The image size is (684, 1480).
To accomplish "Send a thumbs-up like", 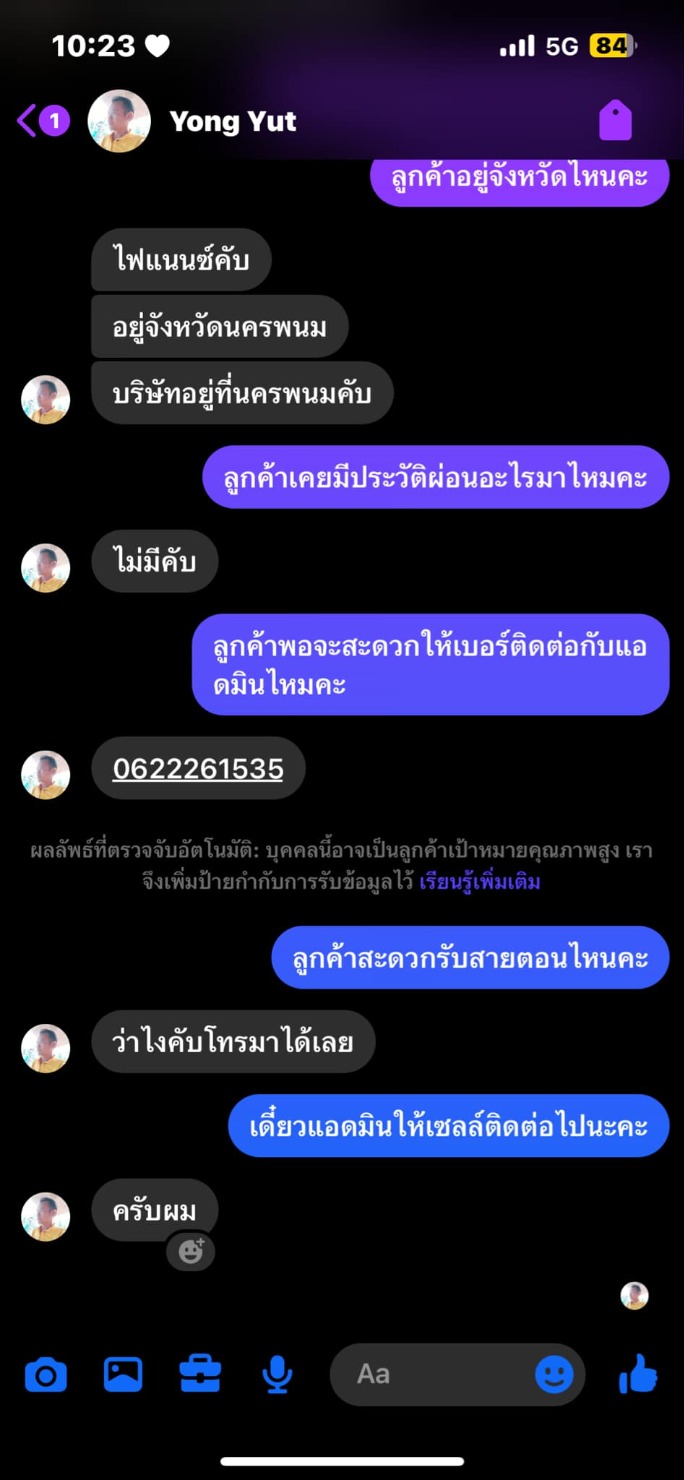I will coord(639,1374).
